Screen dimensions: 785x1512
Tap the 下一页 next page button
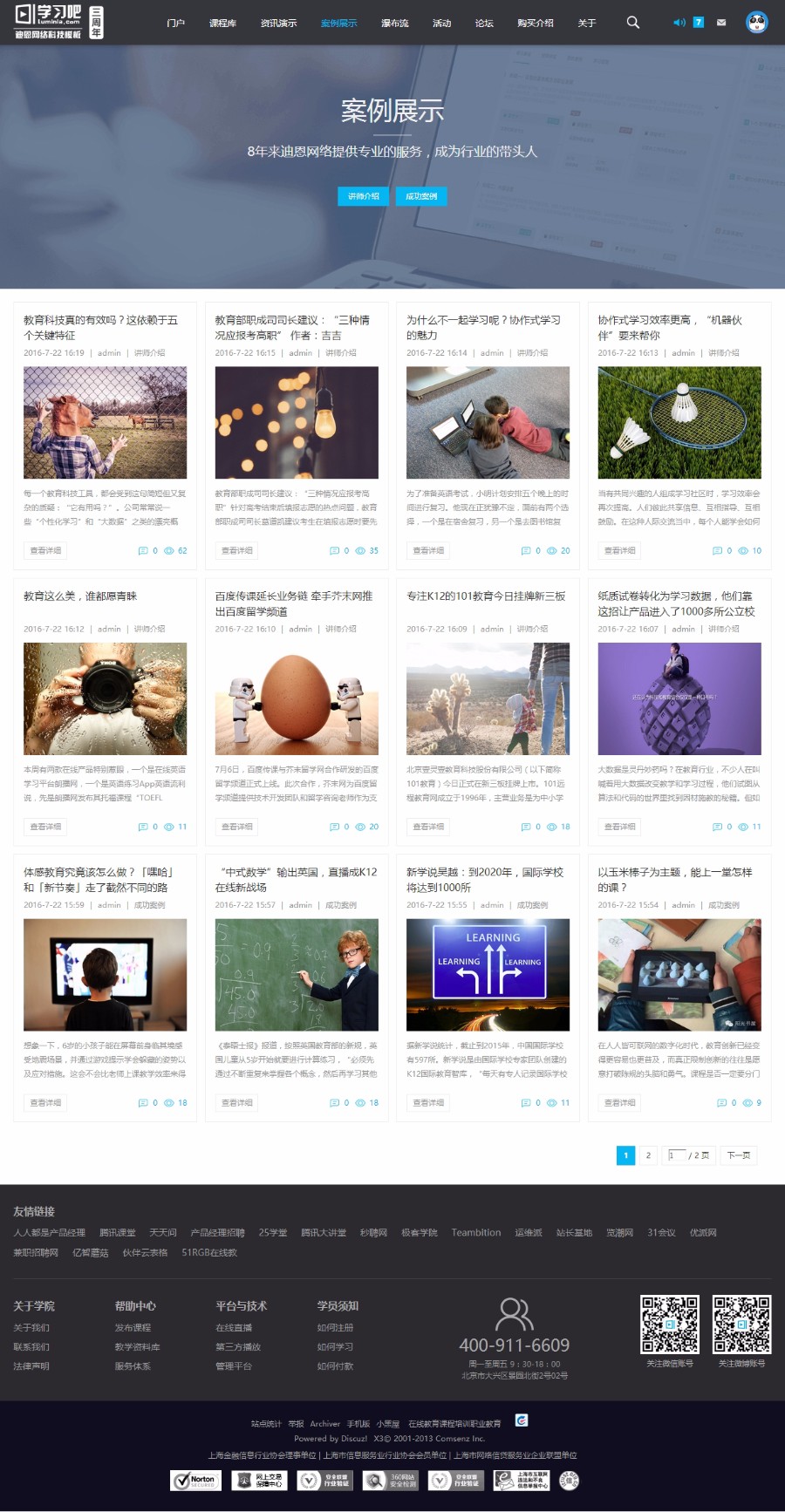(x=739, y=1155)
